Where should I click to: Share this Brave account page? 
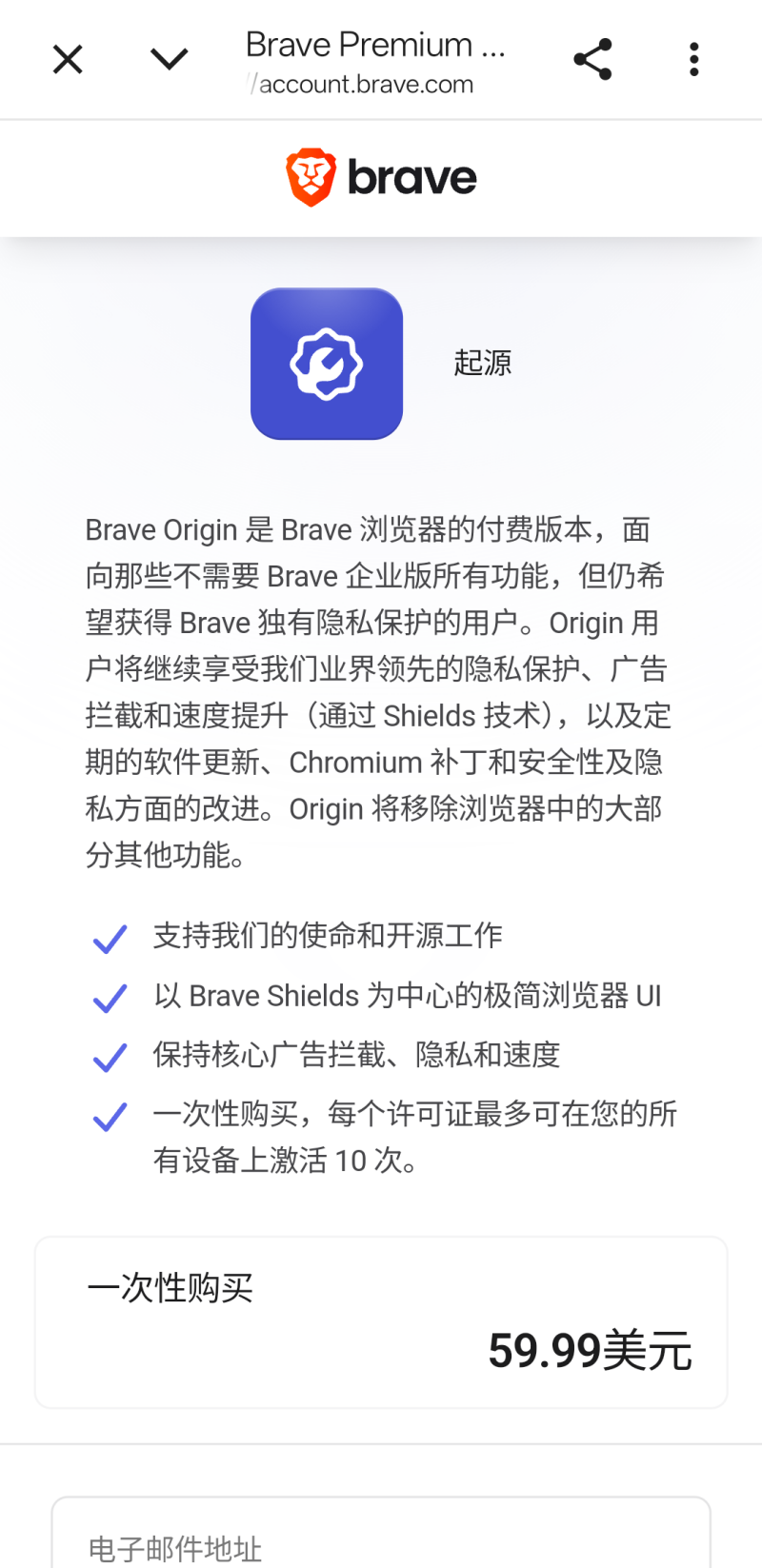[592, 60]
